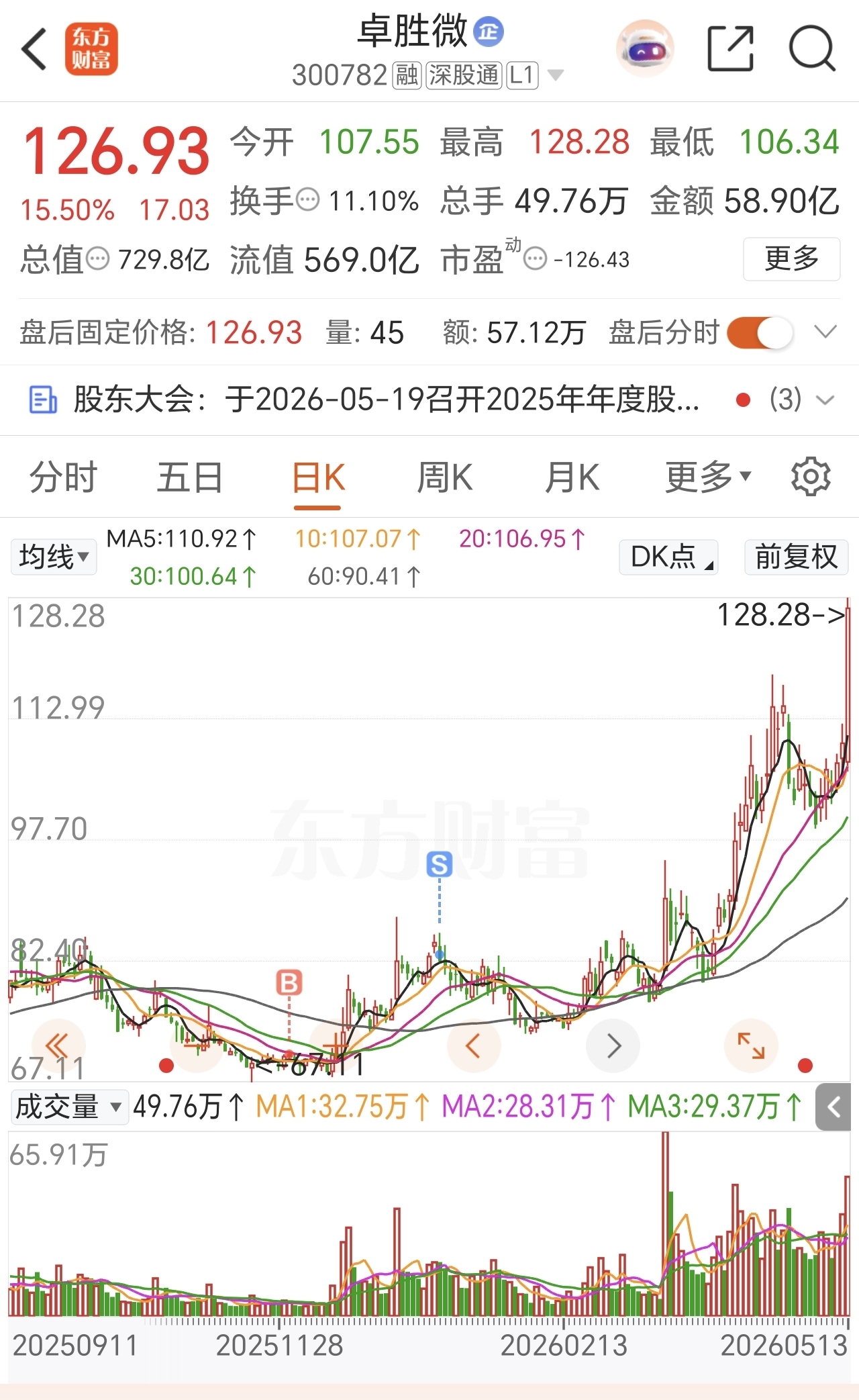
Task: Move the chart right with the forward arrow
Action: pyautogui.click(x=613, y=1045)
